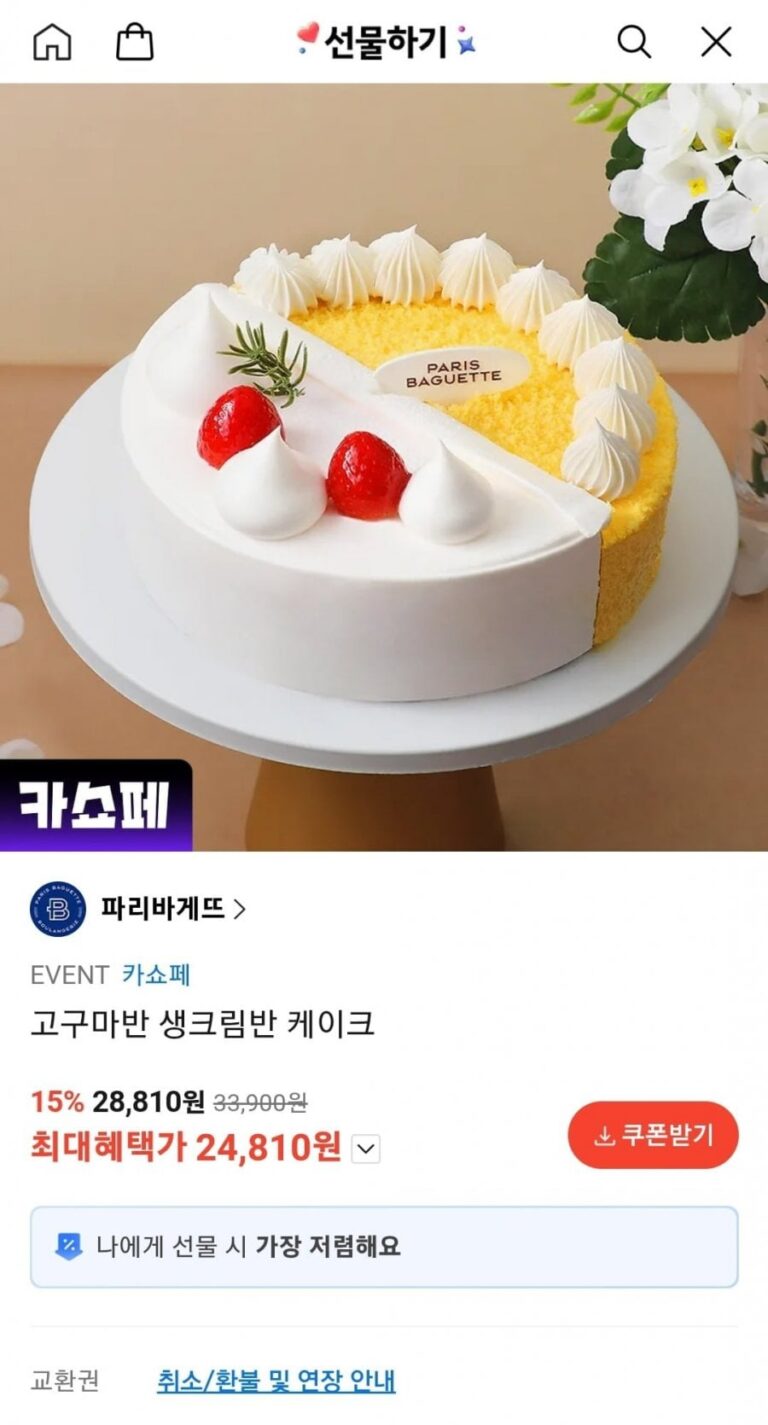This screenshot has height=1425, width=768.
Task: Expand the 최대혜택가 price details
Action: [x=367, y=1149]
